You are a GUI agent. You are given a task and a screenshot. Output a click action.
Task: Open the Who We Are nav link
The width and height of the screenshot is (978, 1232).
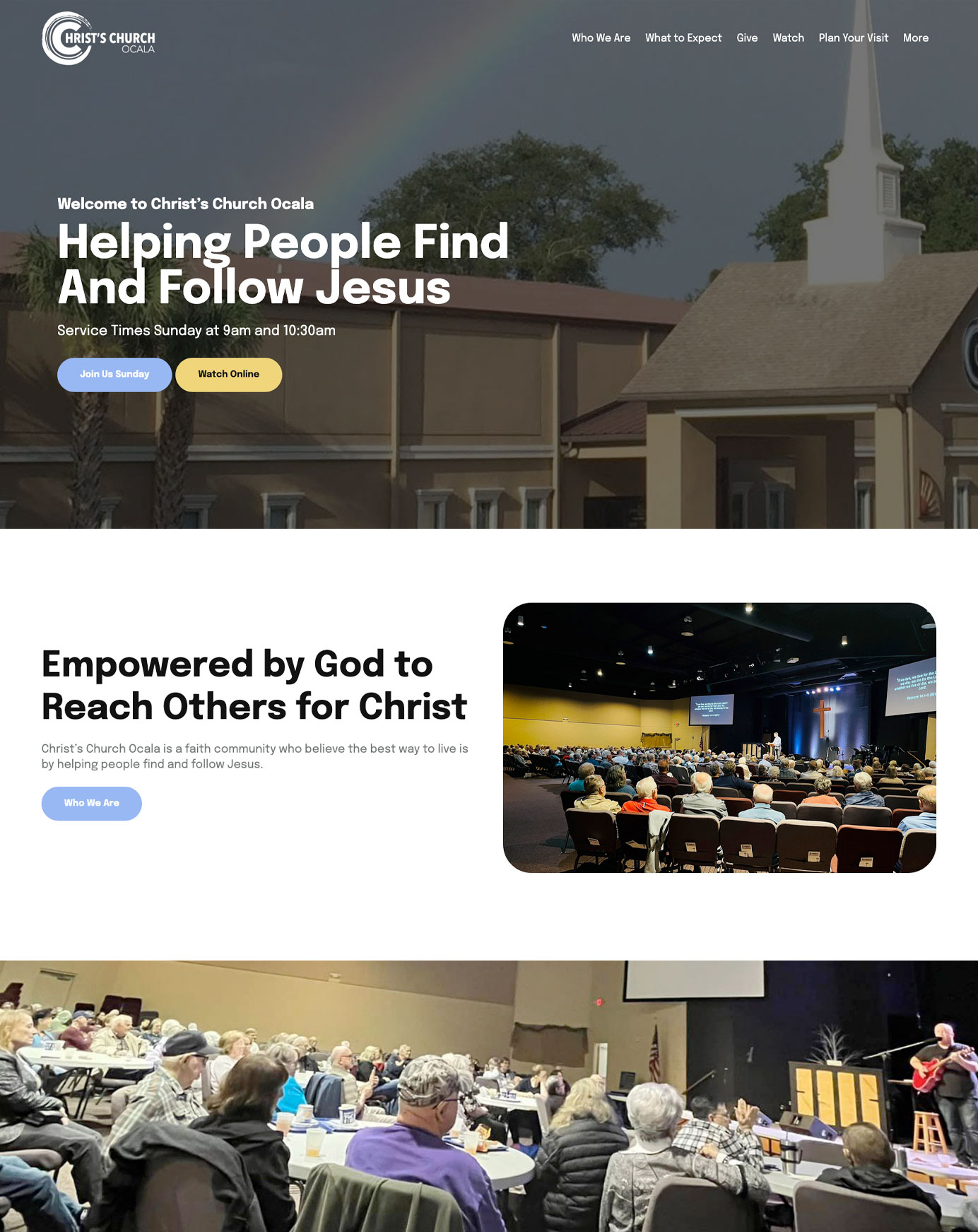point(601,38)
